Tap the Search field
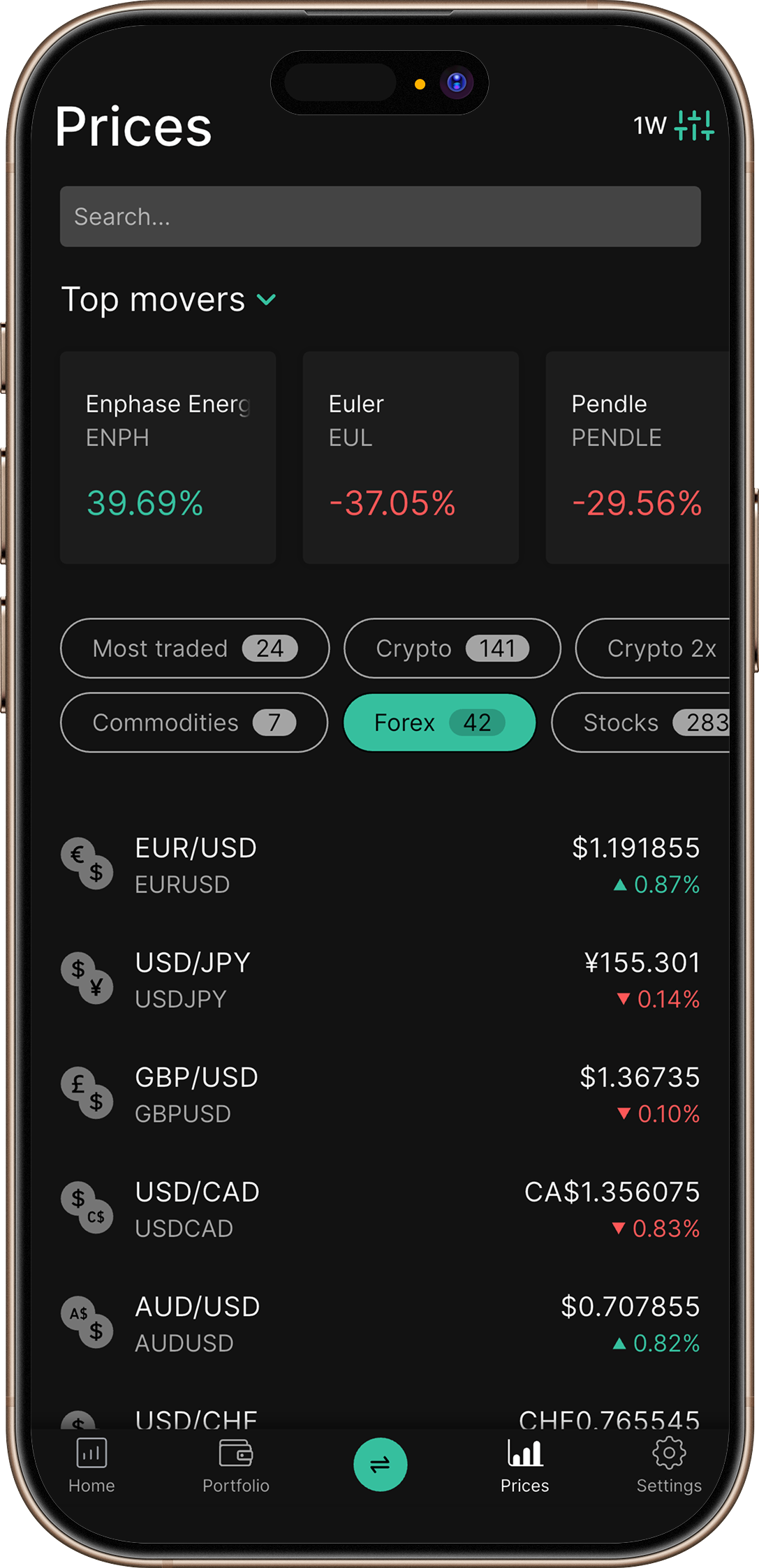 380,216
